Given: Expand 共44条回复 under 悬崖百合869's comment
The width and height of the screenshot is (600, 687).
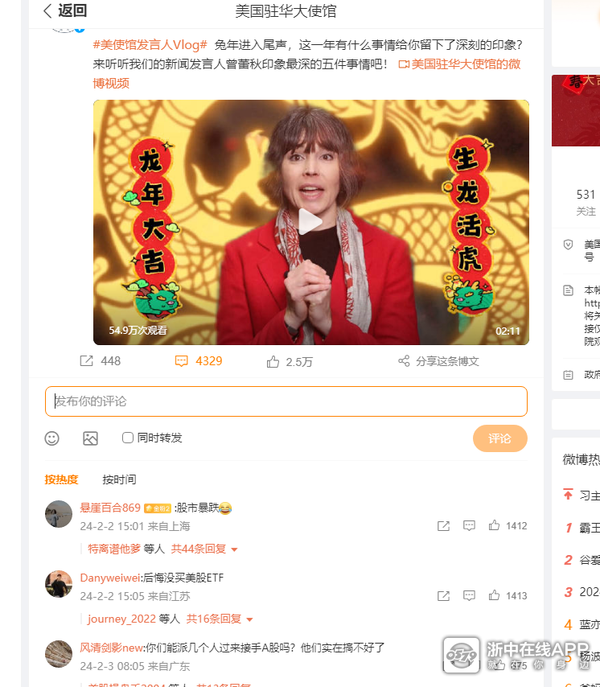Looking at the screenshot, I should pyautogui.click(x=204, y=549).
